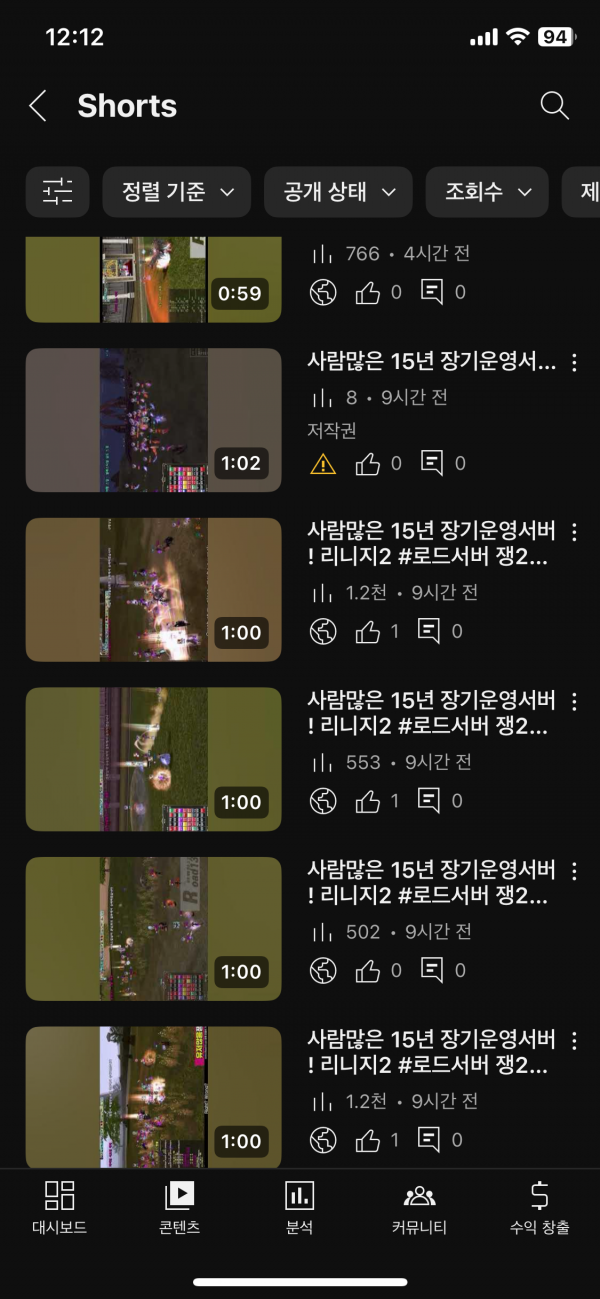Open options for the 553-view short

(574, 701)
